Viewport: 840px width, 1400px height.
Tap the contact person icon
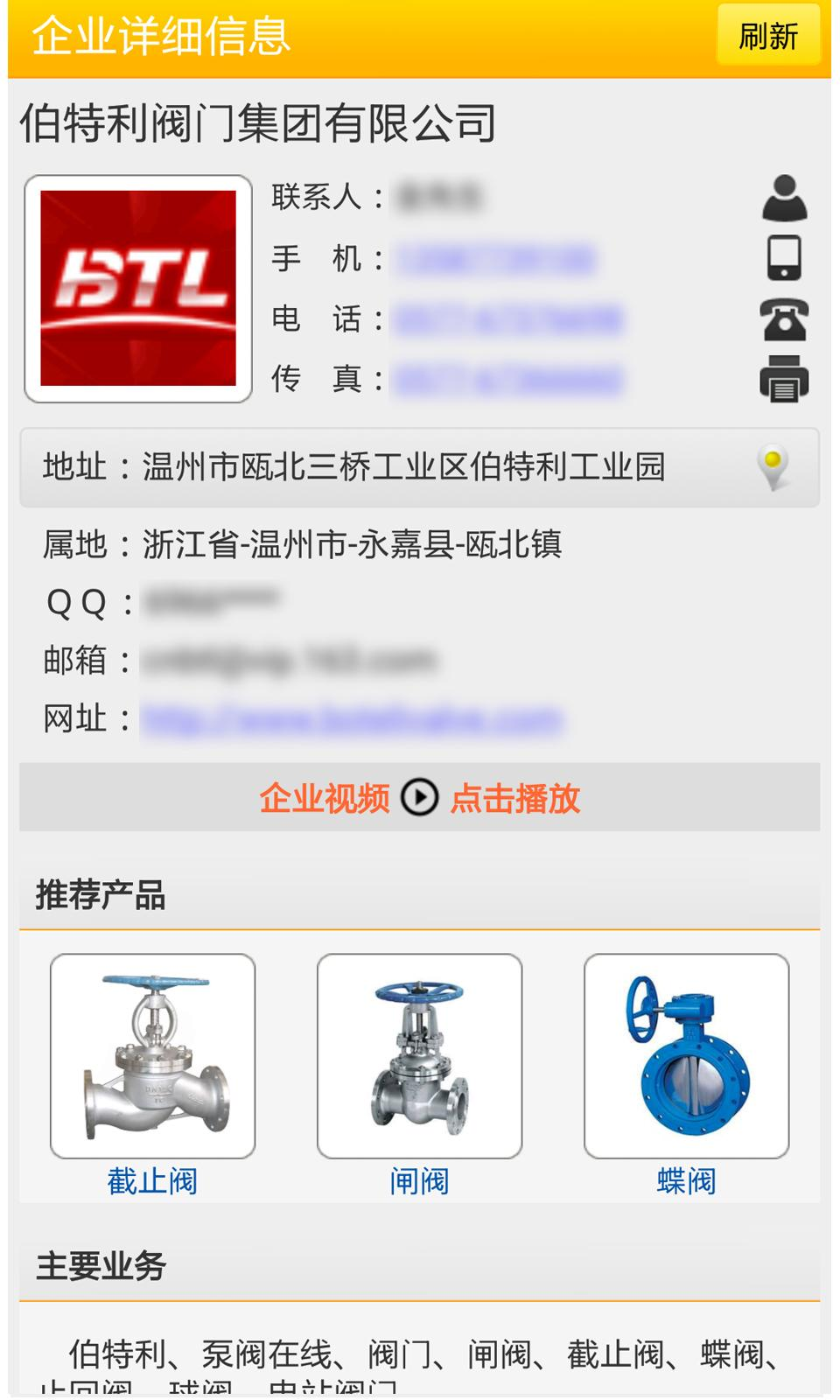784,198
